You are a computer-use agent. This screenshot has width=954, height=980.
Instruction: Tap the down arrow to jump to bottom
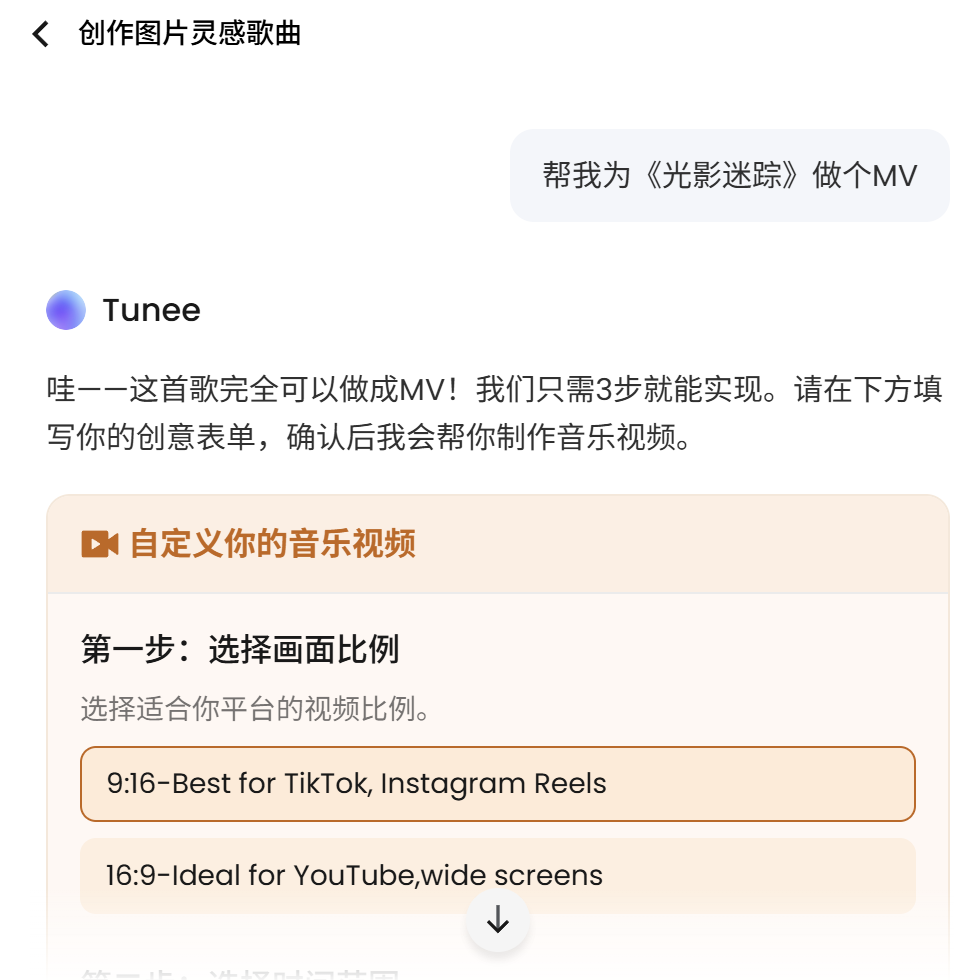click(x=497, y=921)
